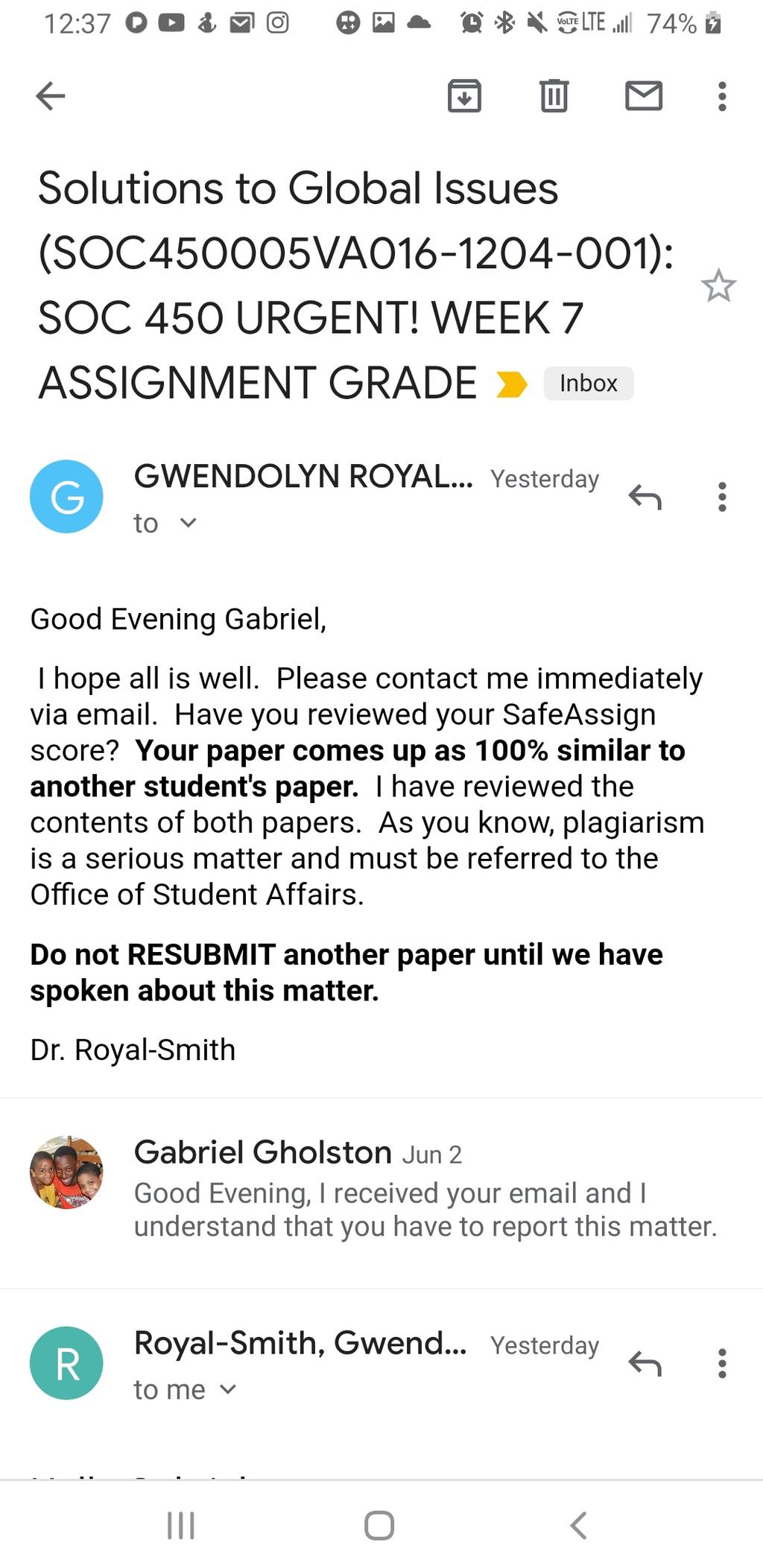Open recent apps from the navigation bar
This screenshot has height=1568, width=763.
coord(181,1526)
